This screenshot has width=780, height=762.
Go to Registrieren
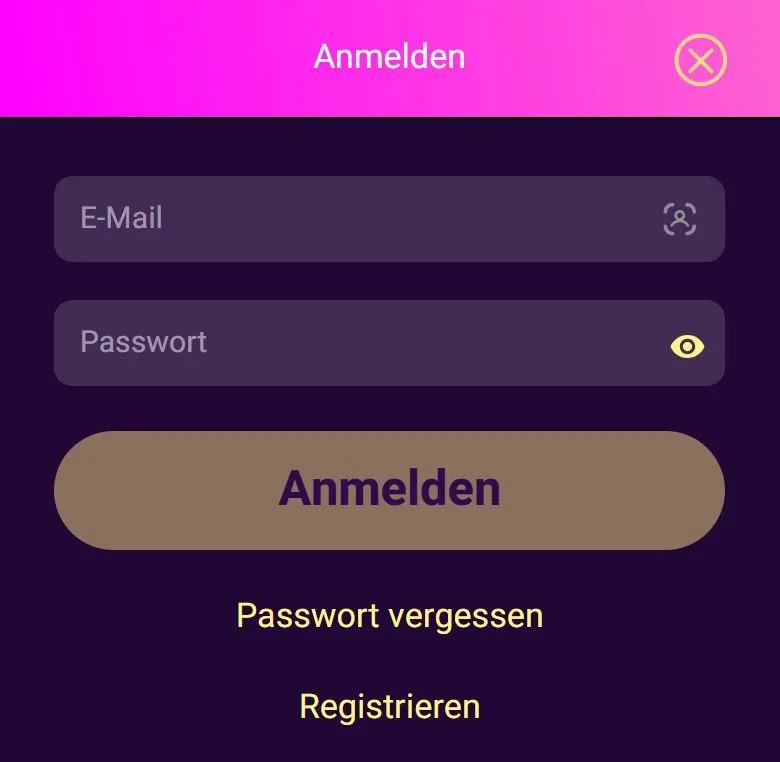[x=389, y=707]
